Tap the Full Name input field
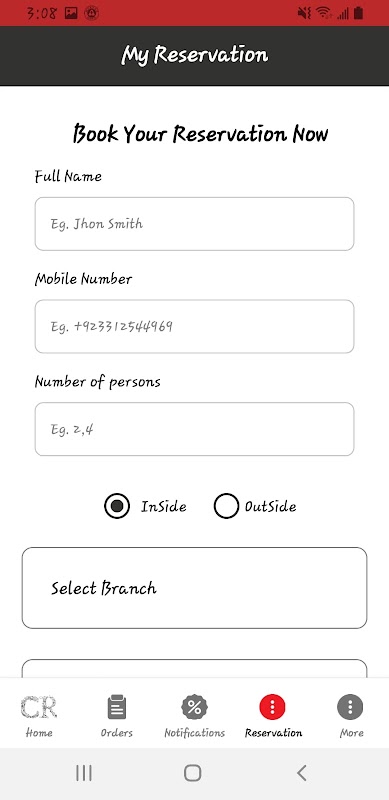Image resolution: width=389 pixels, height=800 pixels. click(194, 223)
